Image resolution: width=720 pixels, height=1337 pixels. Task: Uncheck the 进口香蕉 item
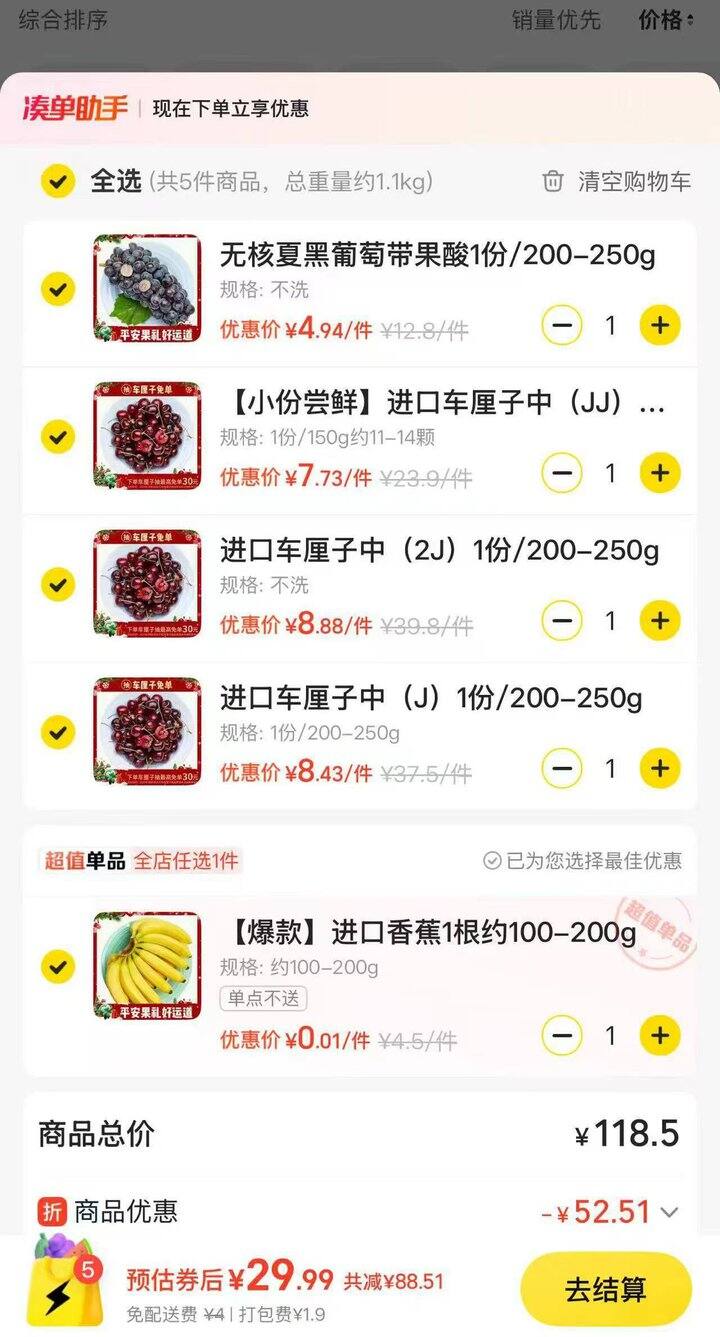point(58,966)
